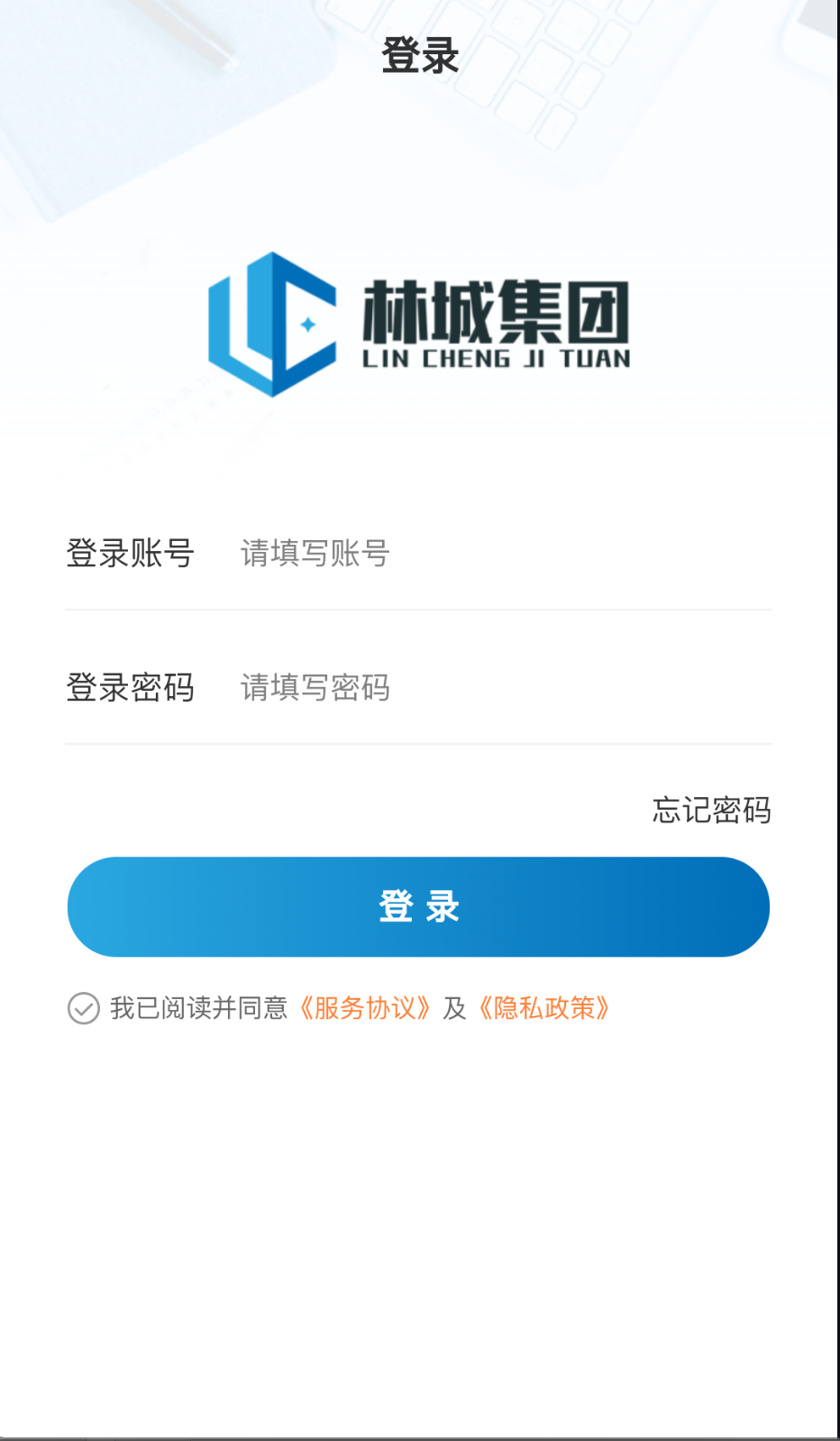View the 《隐私政策》 privacy policy

click(543, 1009)
